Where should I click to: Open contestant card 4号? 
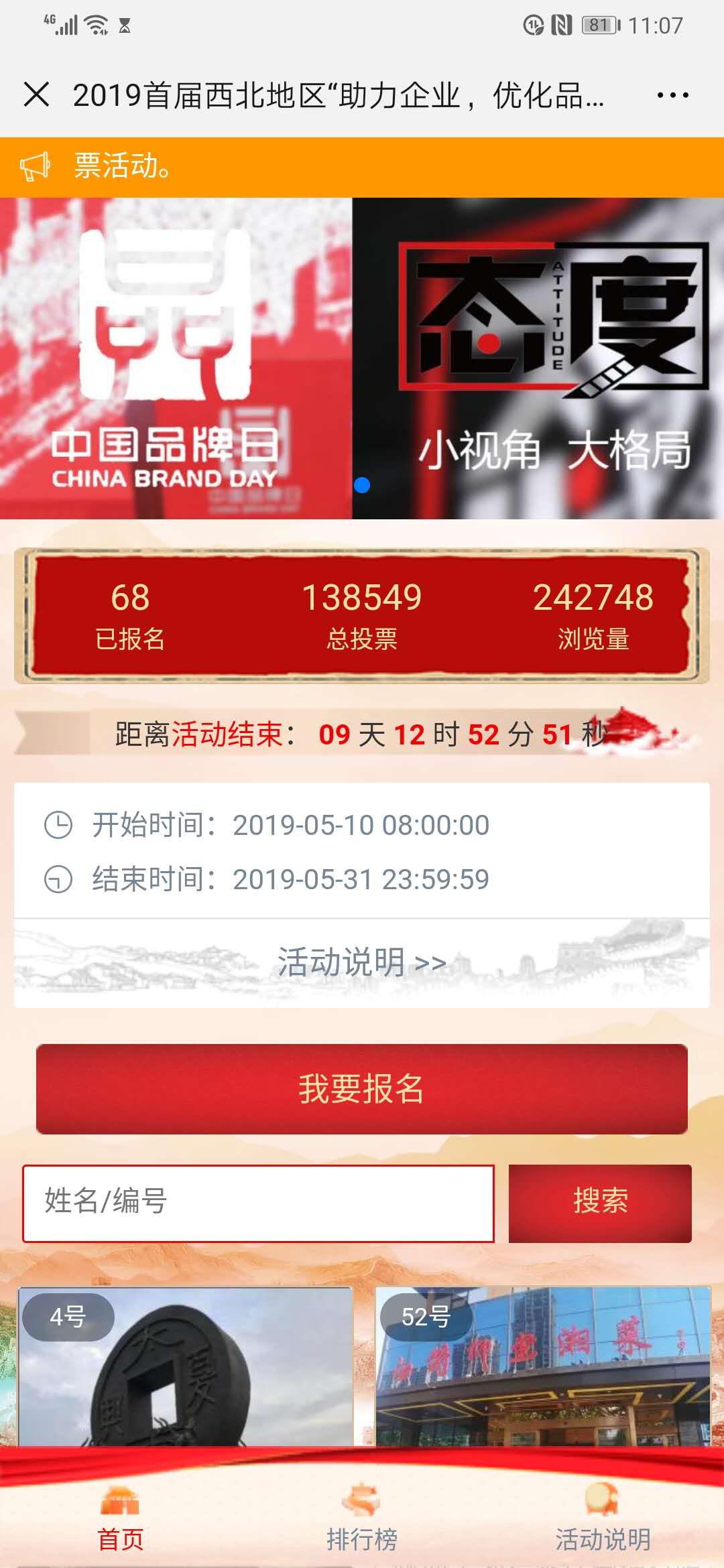(x=185, y=1367)
